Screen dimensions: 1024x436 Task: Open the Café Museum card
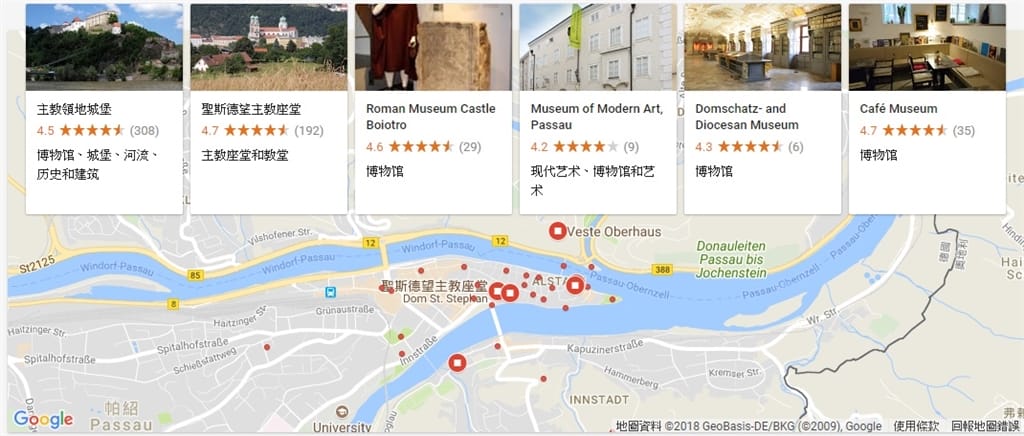coord(926,108)
